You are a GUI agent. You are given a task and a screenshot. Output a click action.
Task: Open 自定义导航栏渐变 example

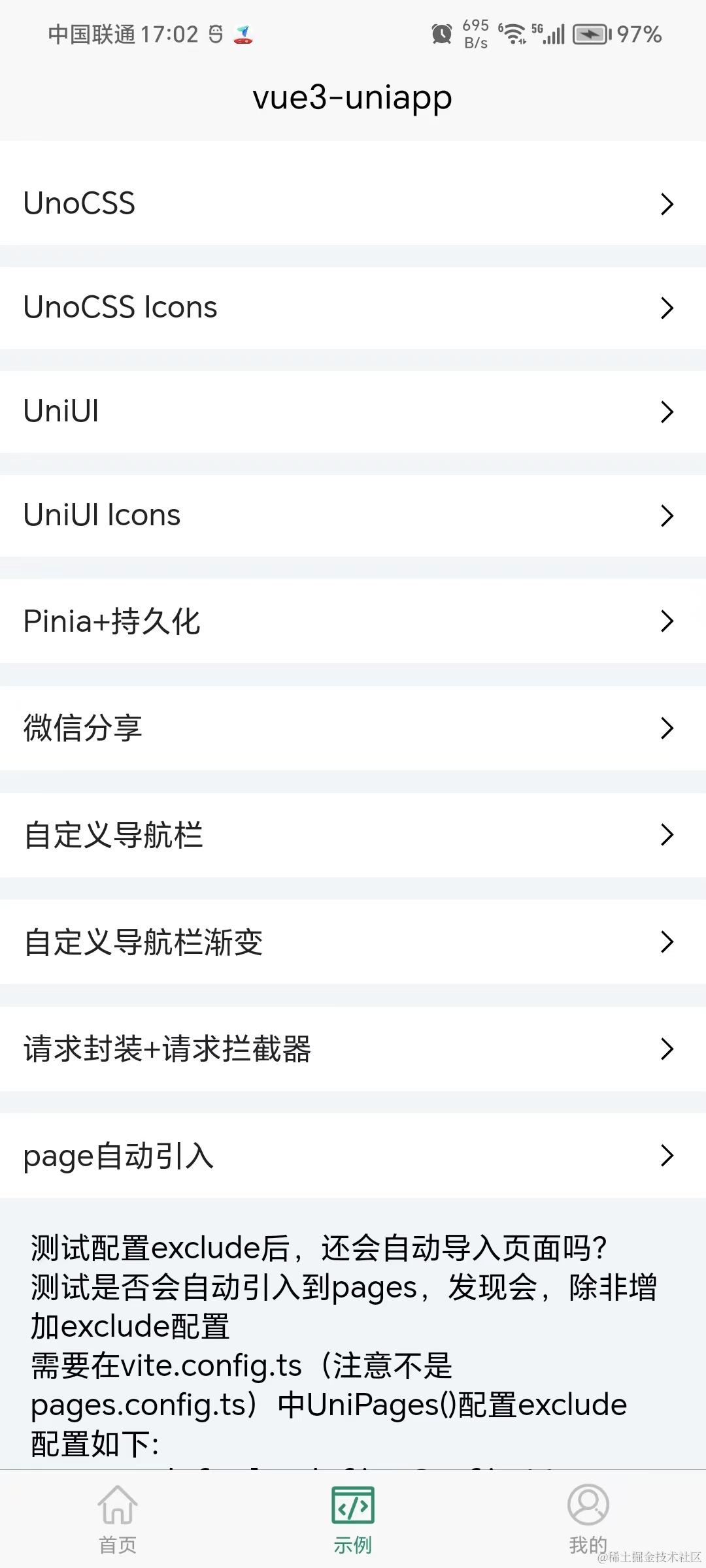[x=353, y=941]
